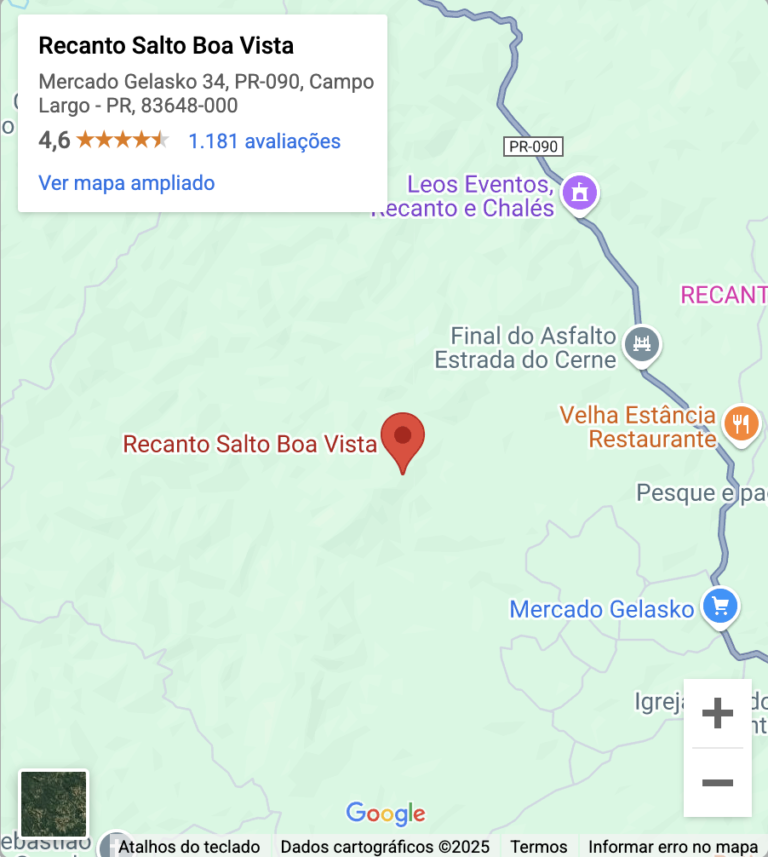
Task: Tap Ver mapa ampliado link
Action: pos(126,183)
